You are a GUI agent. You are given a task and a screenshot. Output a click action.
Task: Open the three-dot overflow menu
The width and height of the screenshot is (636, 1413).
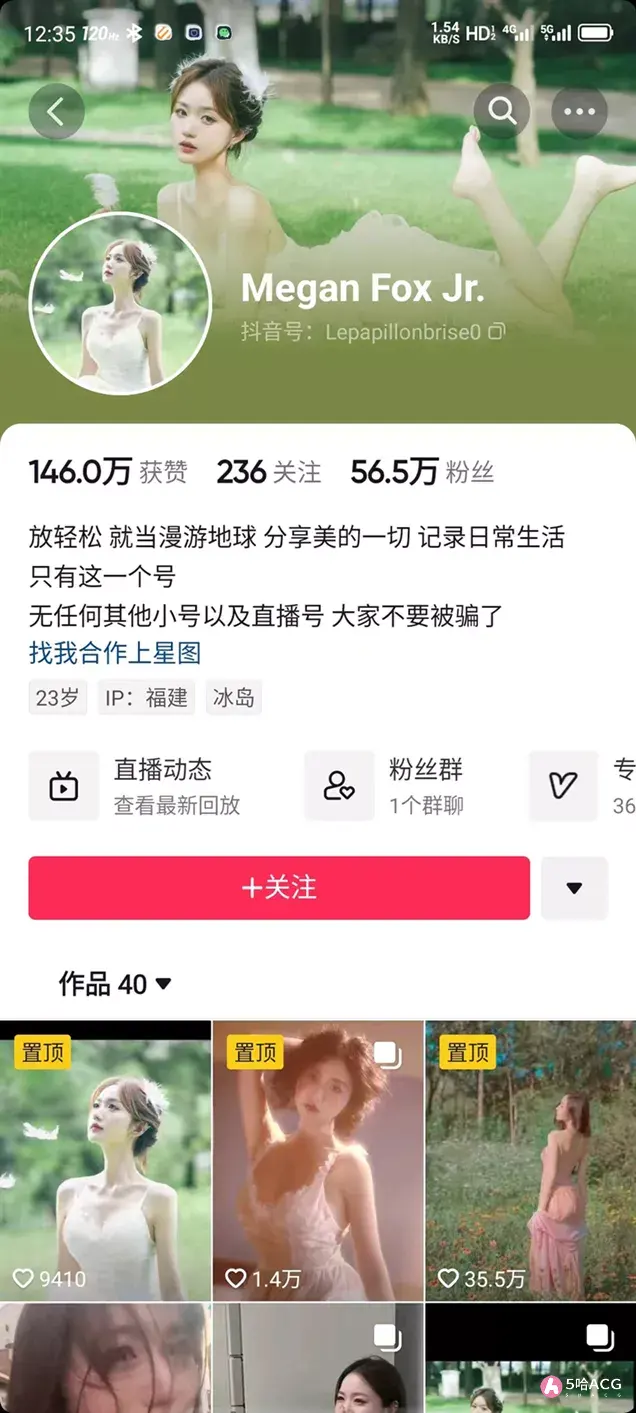click(579, 111)
